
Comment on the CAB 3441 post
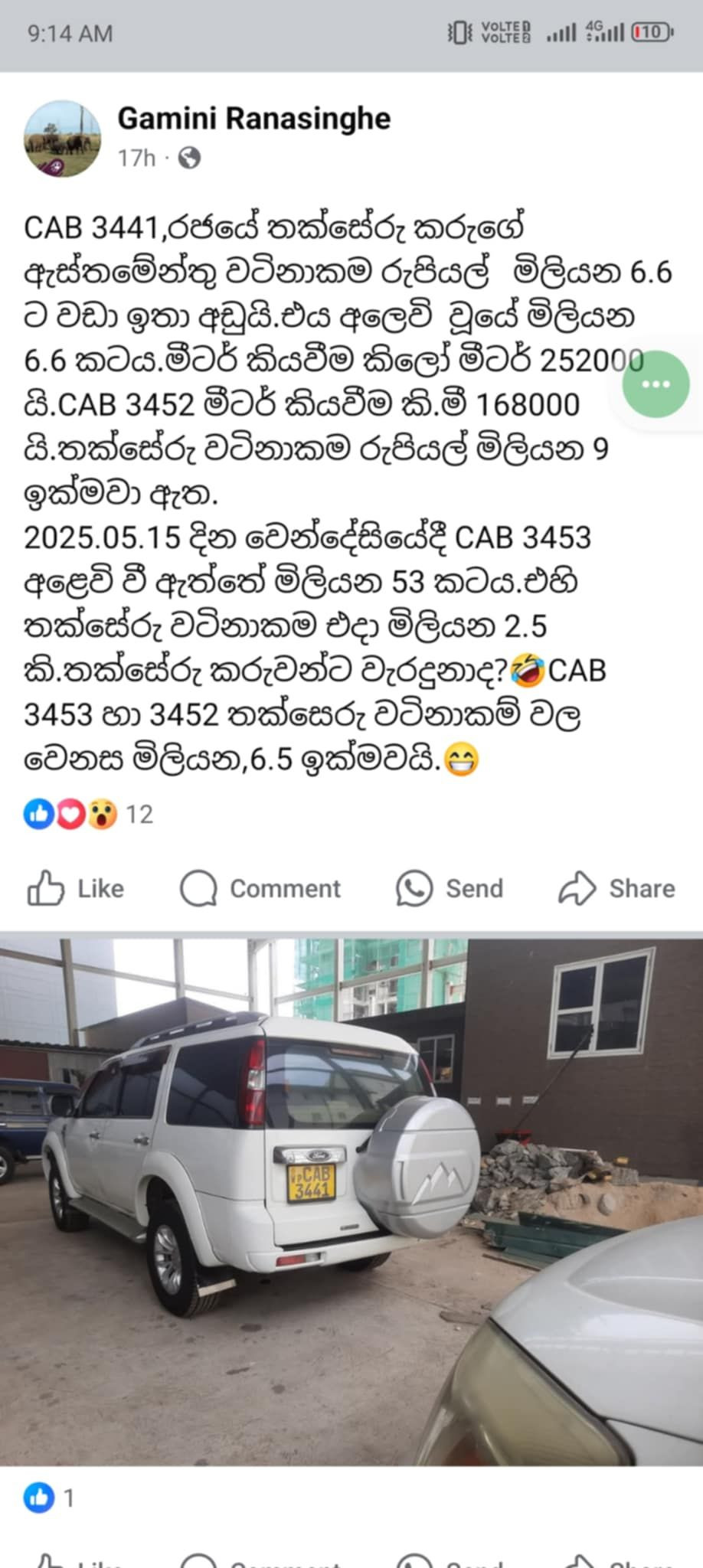260,888
